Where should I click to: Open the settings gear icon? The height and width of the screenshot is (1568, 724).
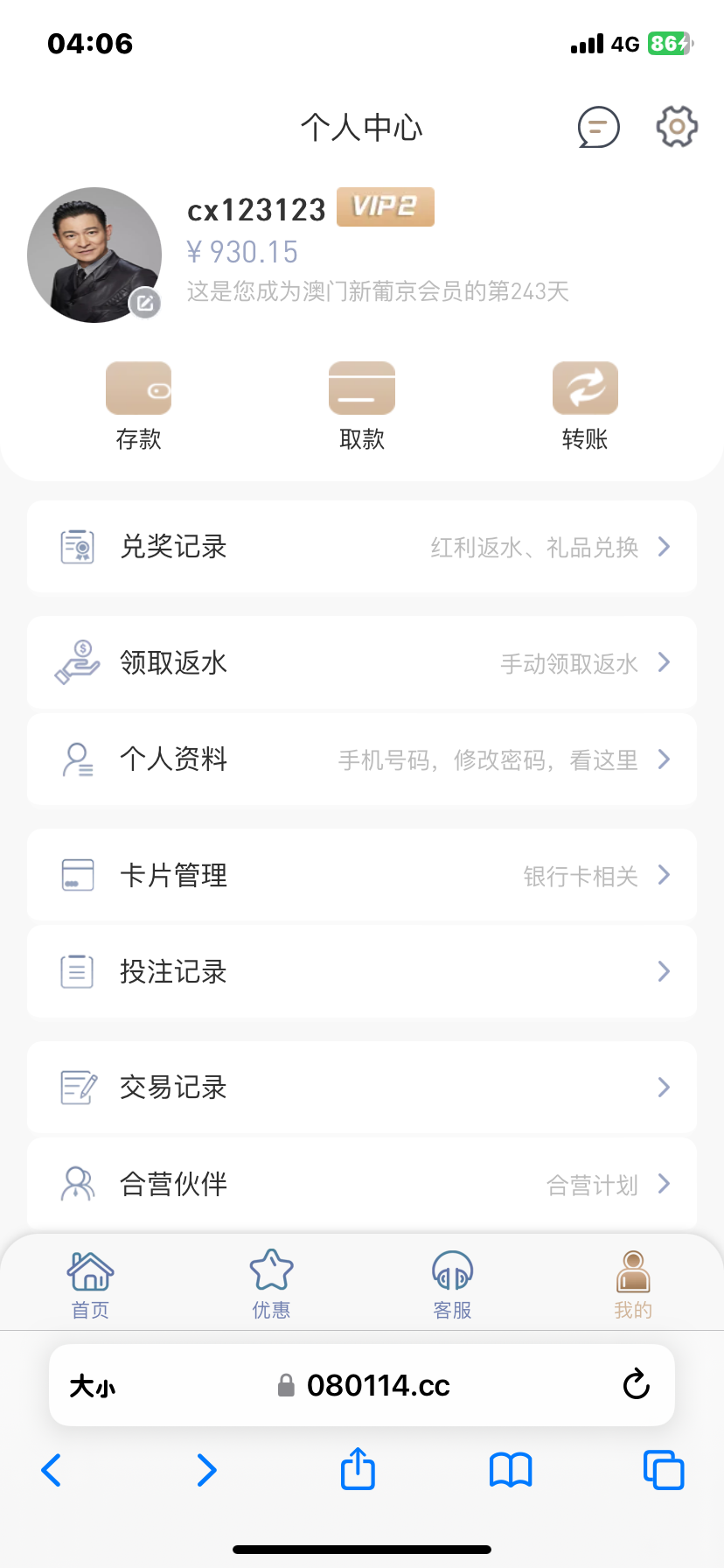(x=677, y=128)
